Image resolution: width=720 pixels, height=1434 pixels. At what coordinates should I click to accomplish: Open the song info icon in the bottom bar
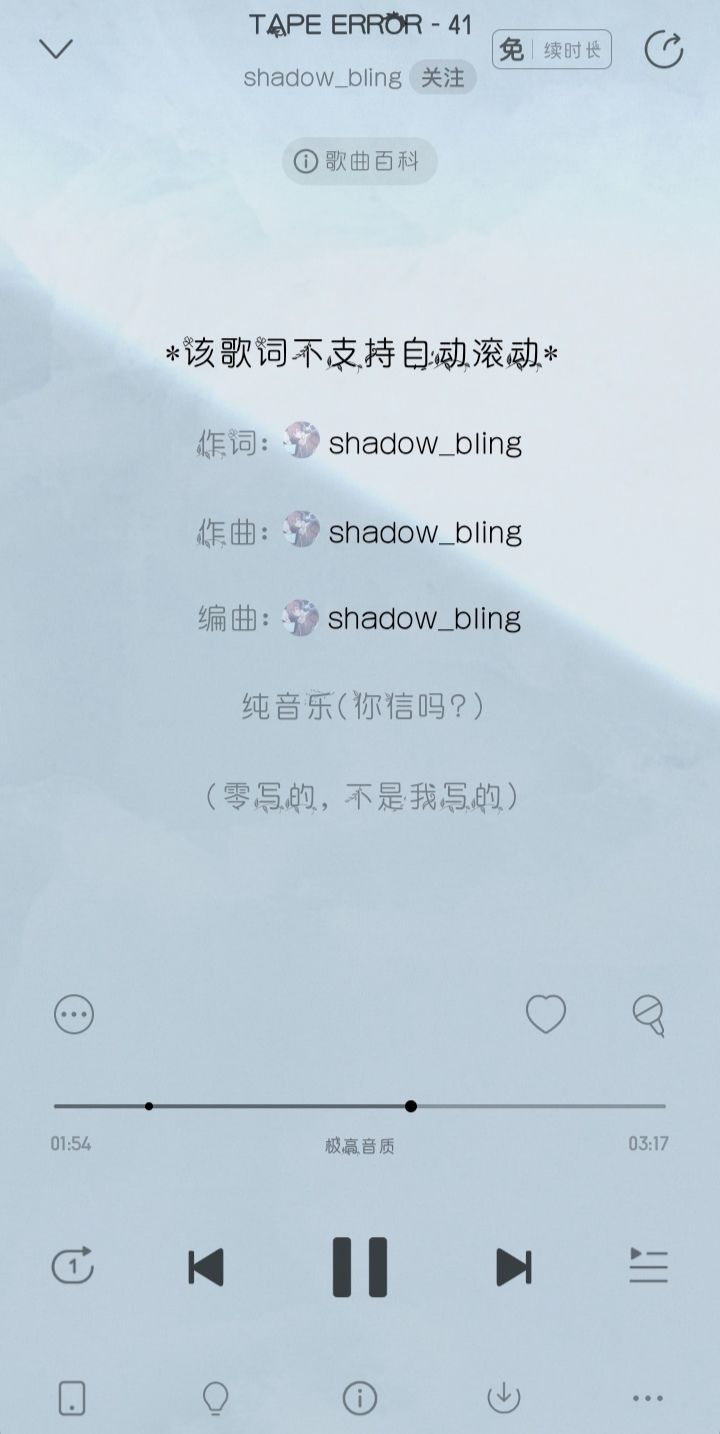pyautogui.click(x=360, y=1398)
